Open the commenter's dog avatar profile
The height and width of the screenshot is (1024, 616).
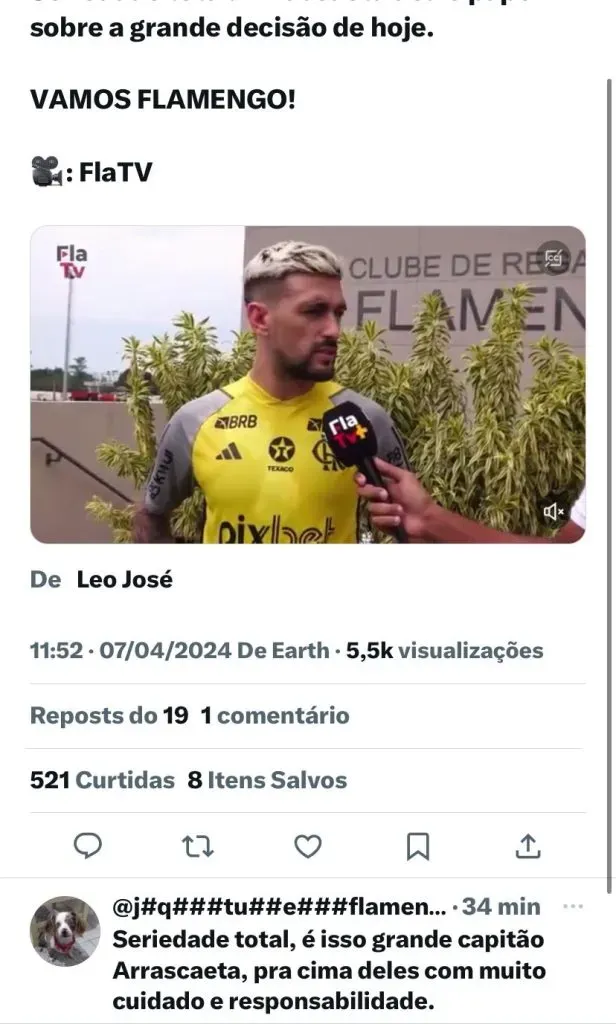[65, 931]
